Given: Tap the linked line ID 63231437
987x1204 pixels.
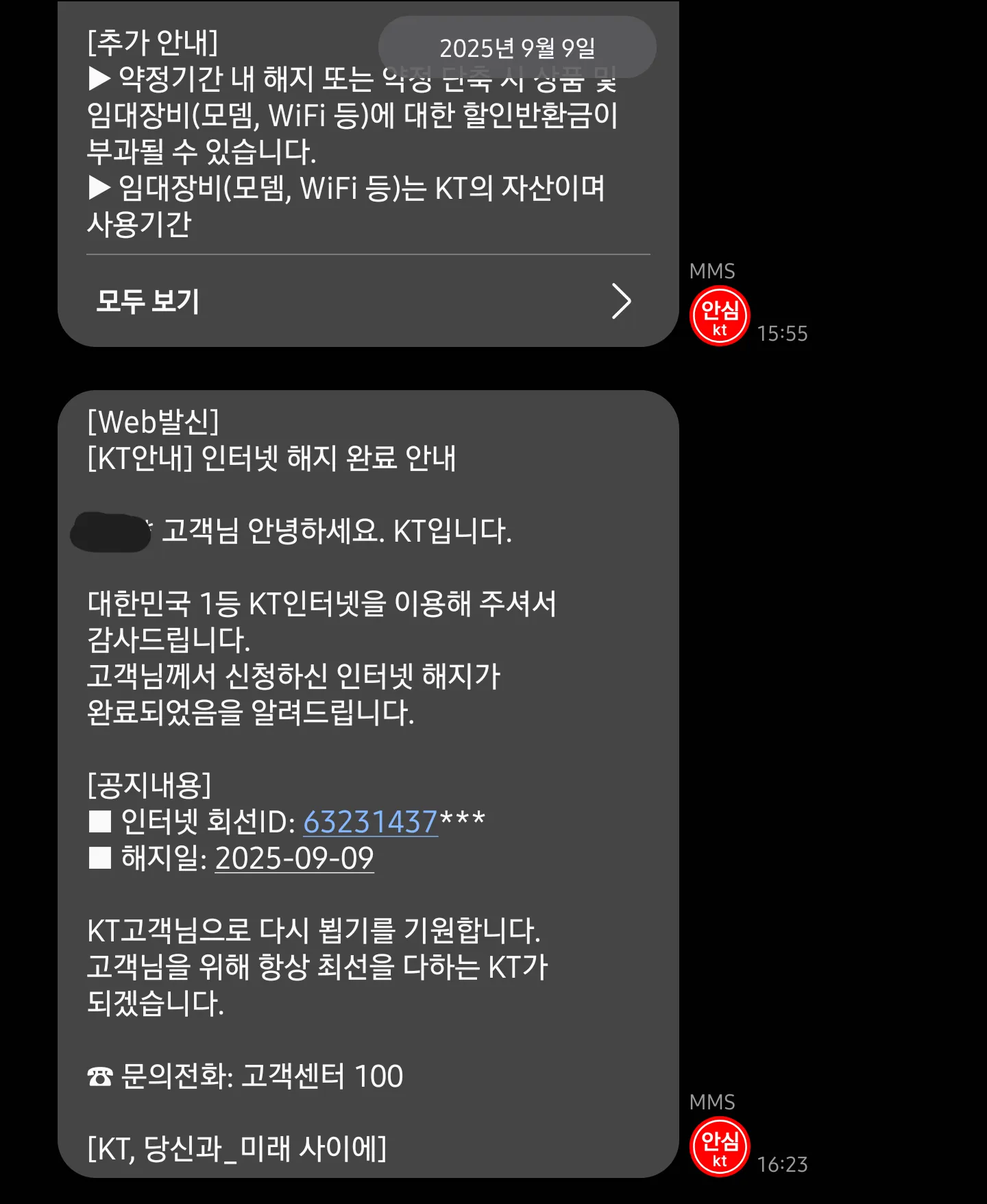Looking at the screenshot, I should pyautogui.click(x=370, y=821).
